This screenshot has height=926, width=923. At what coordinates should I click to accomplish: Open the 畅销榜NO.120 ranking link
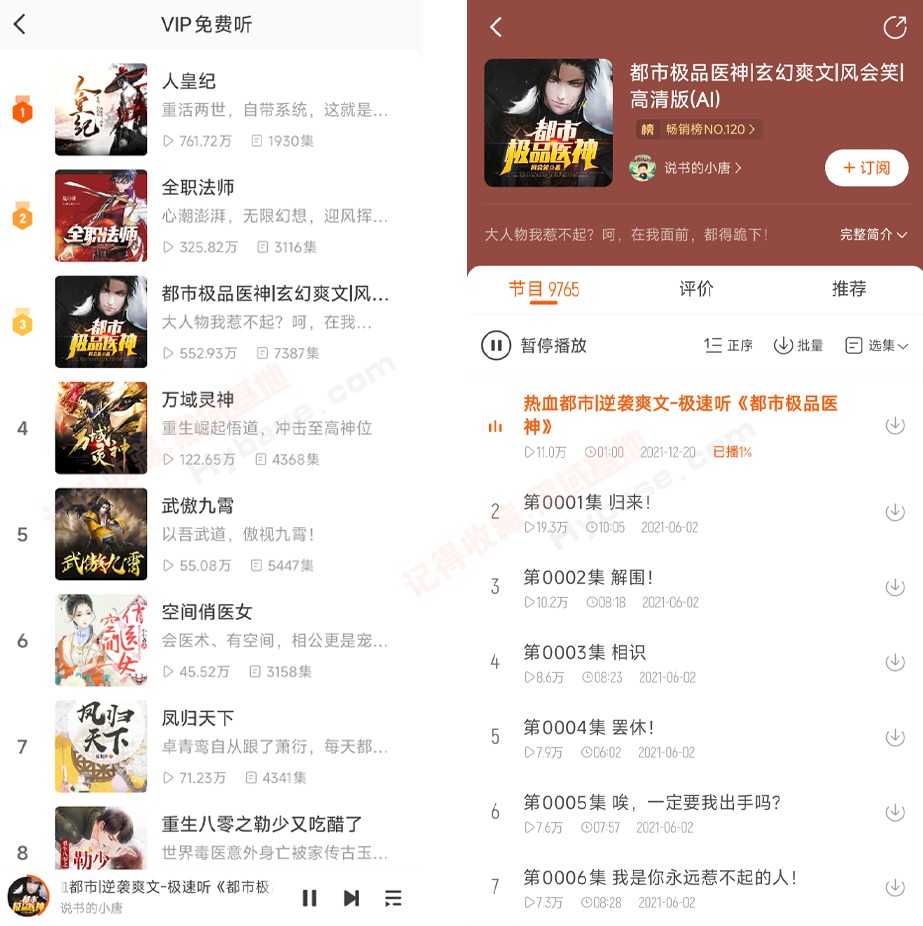pyautogui.click(x=698, y=129)
